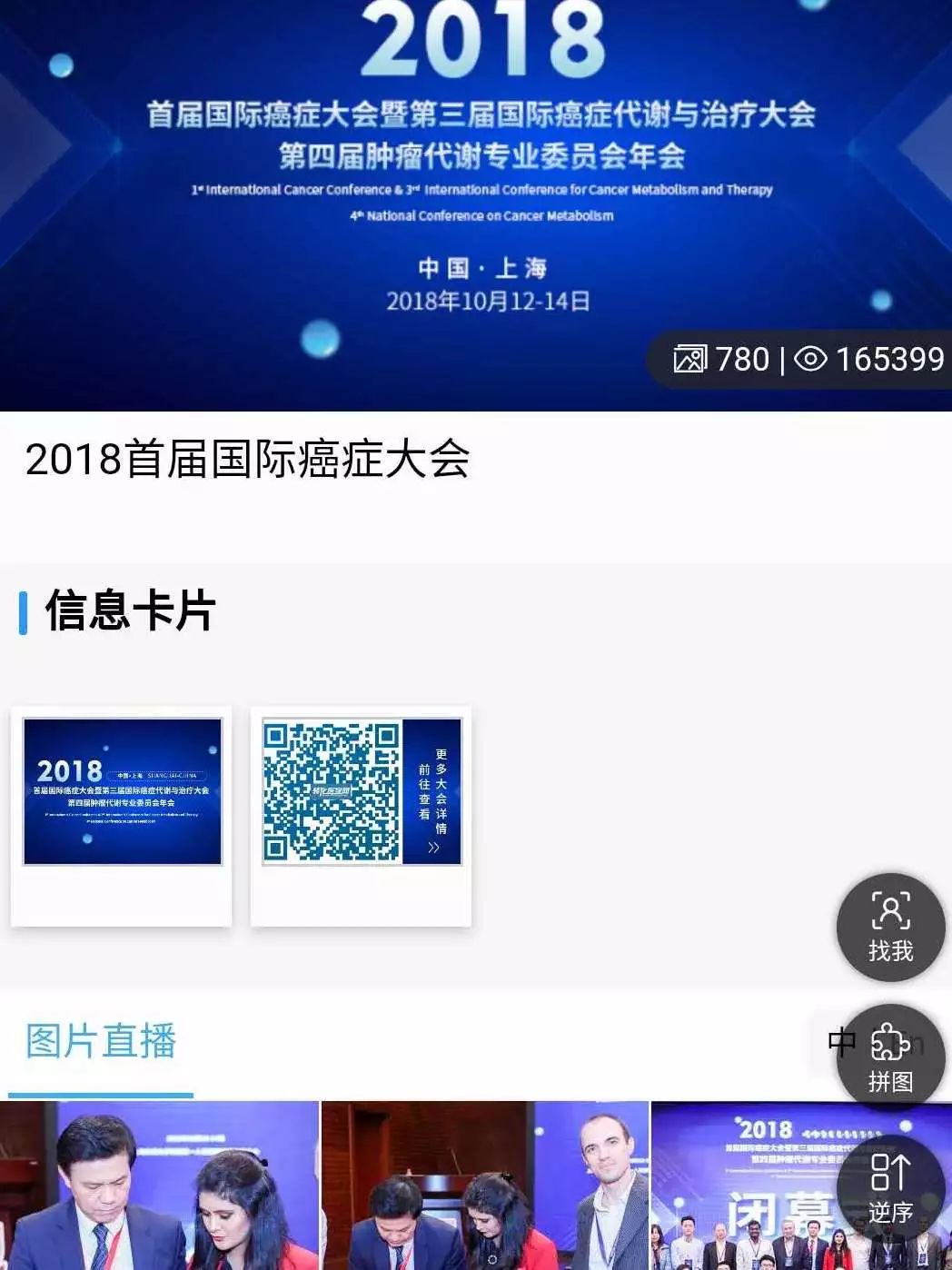Open the 拼图 collage button
952x1270 pixels.
coord(890,1057)
